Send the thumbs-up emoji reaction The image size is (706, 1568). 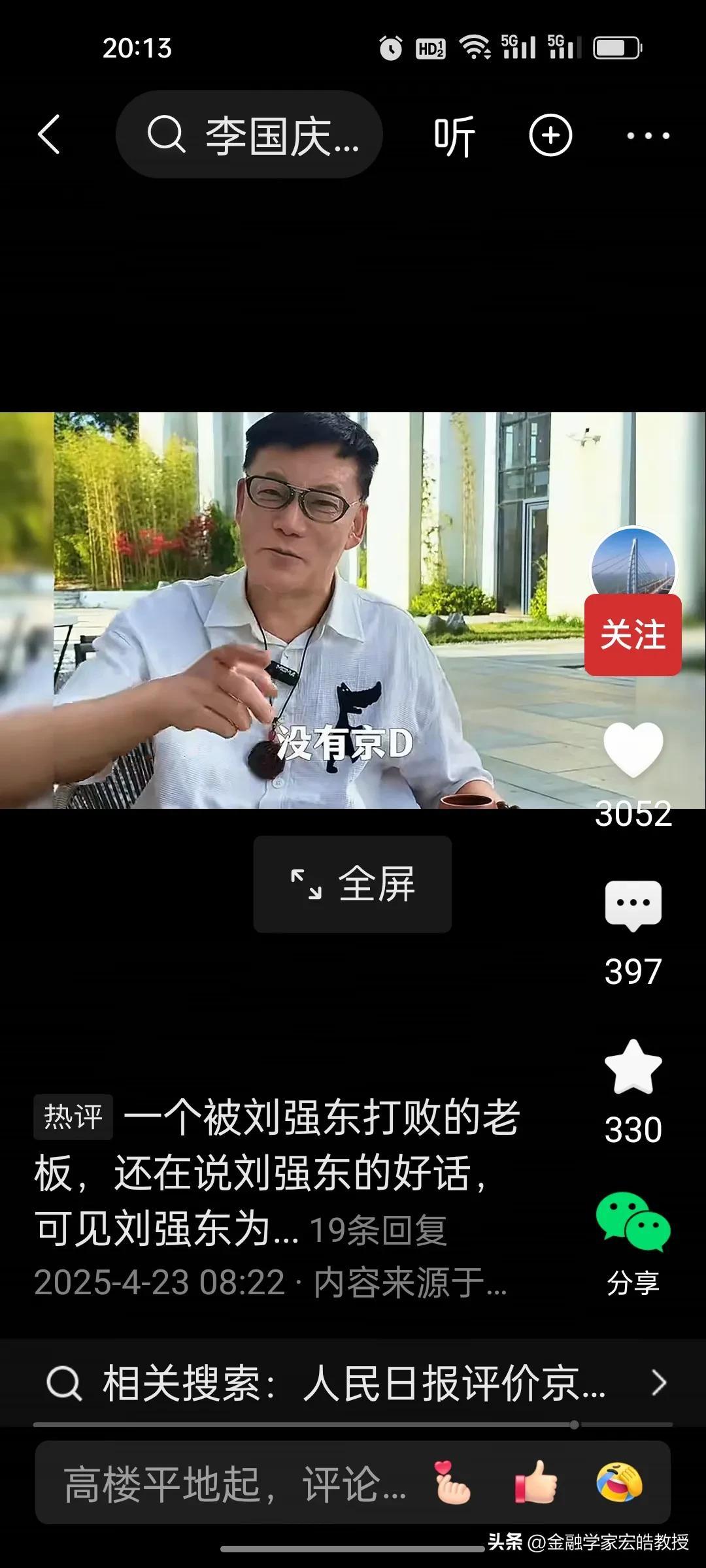(536, 1483)
